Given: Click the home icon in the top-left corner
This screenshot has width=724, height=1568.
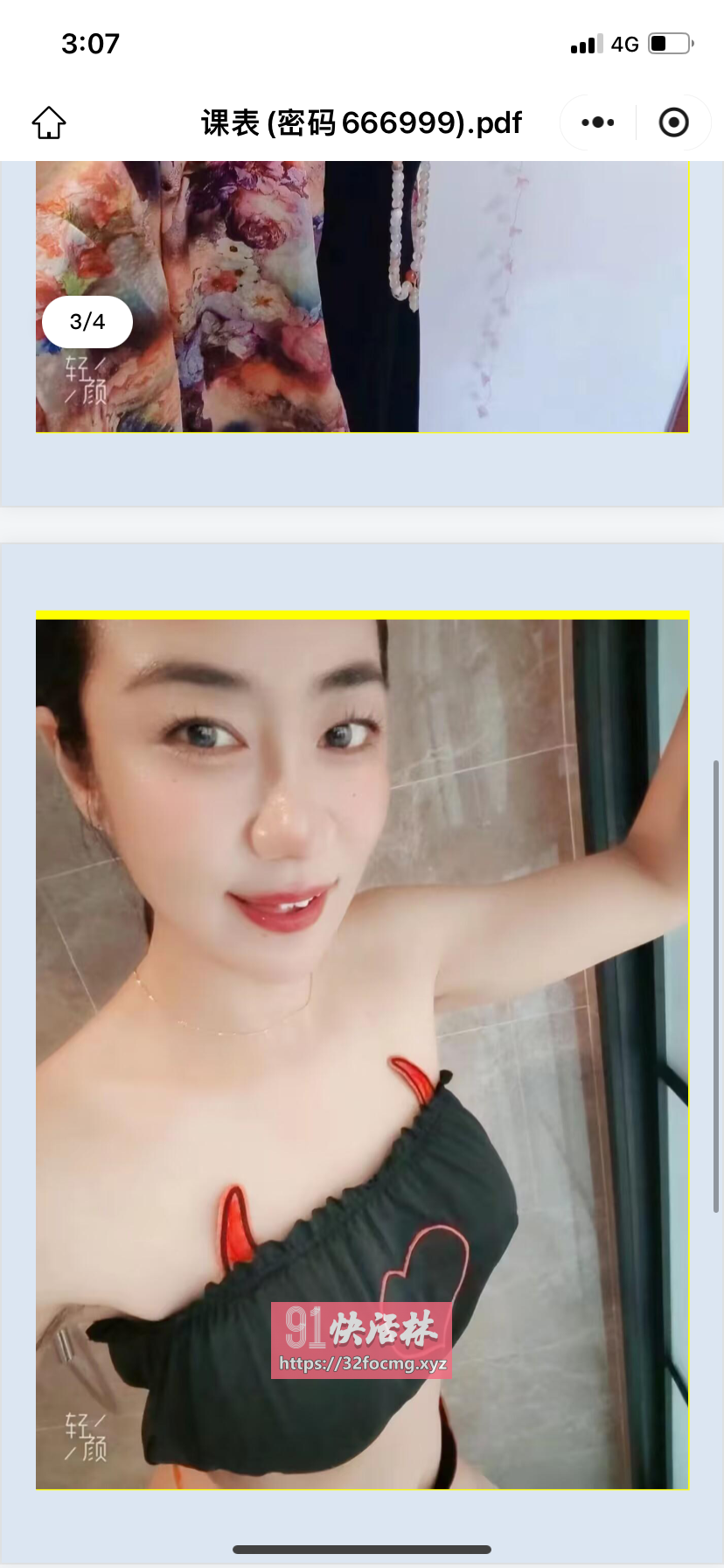Looking at the screenshot, I should pos(50,122).
